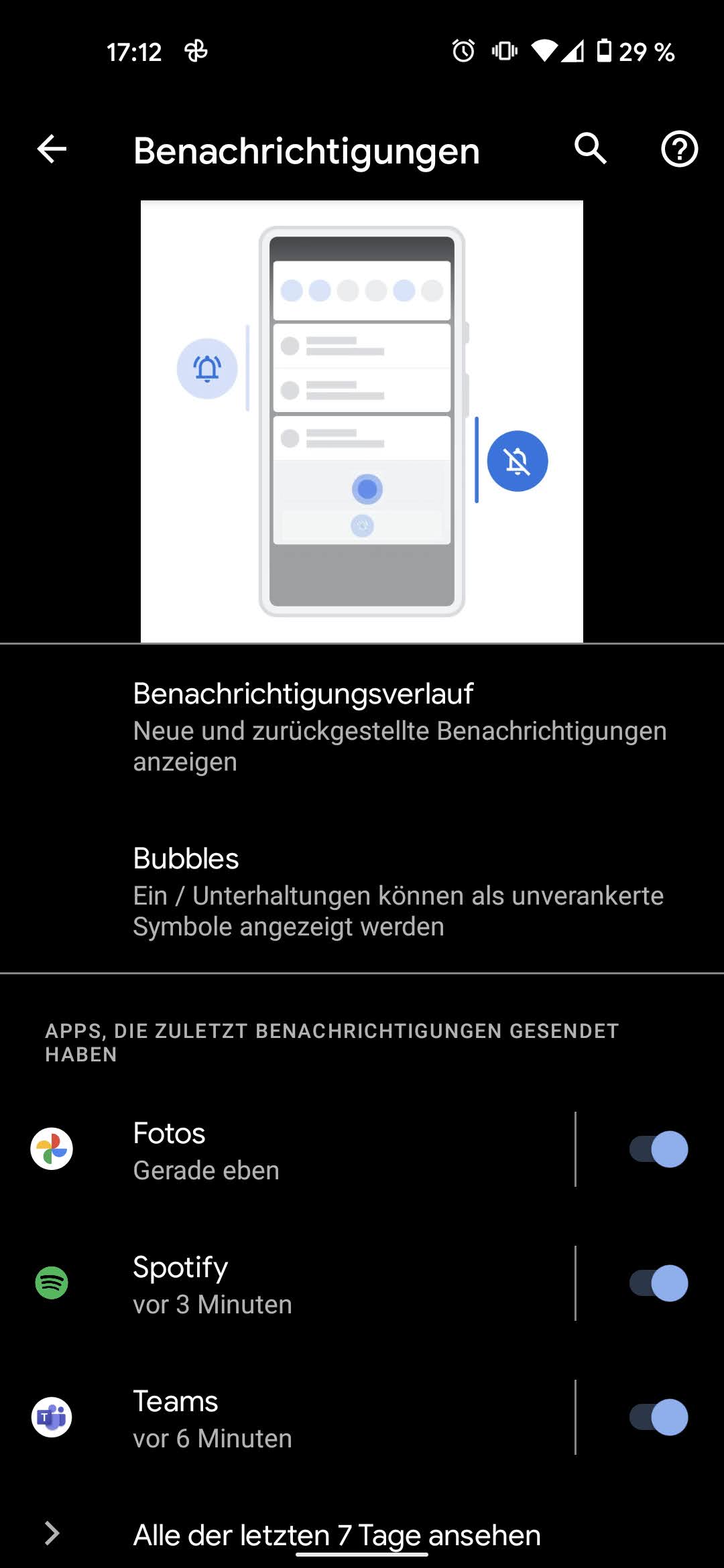Toggle the Teams notifications switch
Viewport: 724px width, 1568px height.
(658, 1418)
